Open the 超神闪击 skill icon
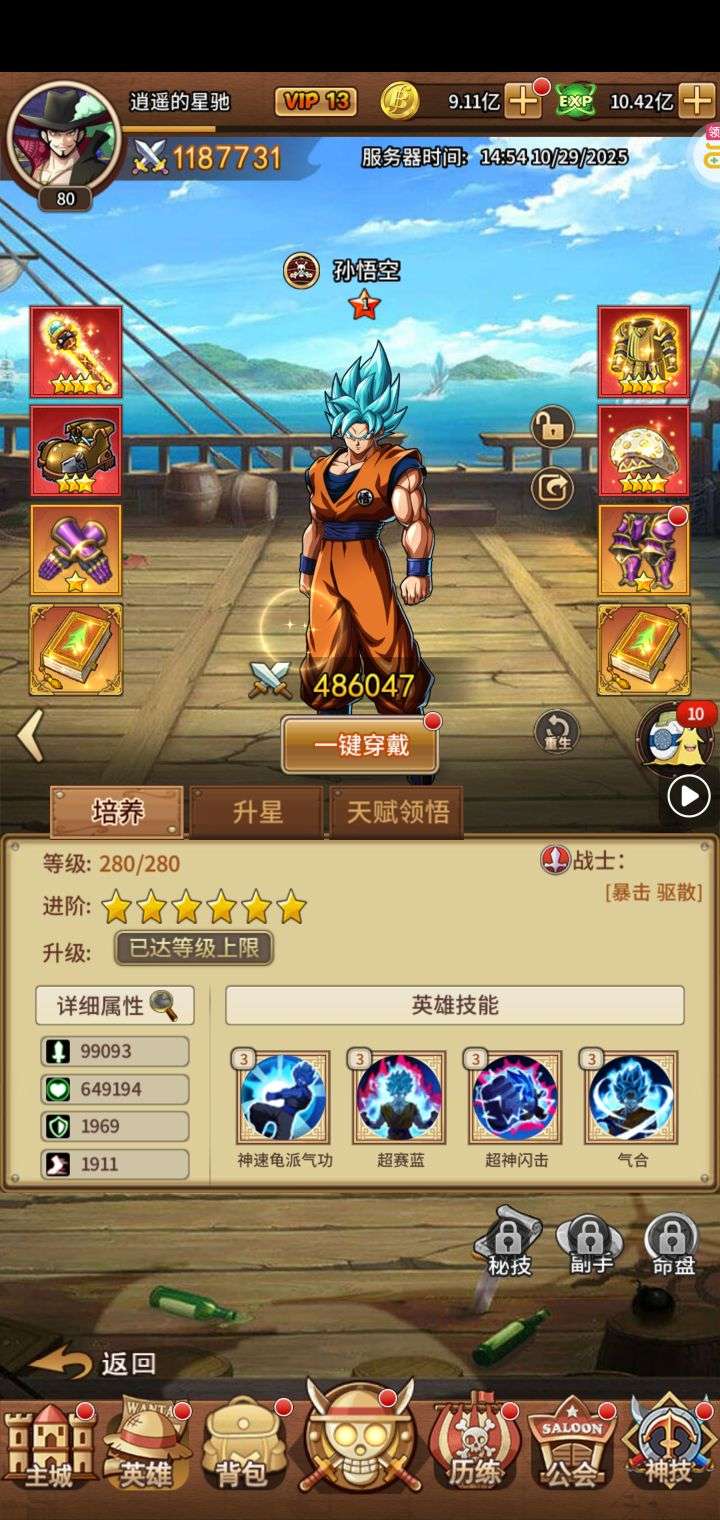Viewport: 720px width, 1520px height. point(515,1097)
